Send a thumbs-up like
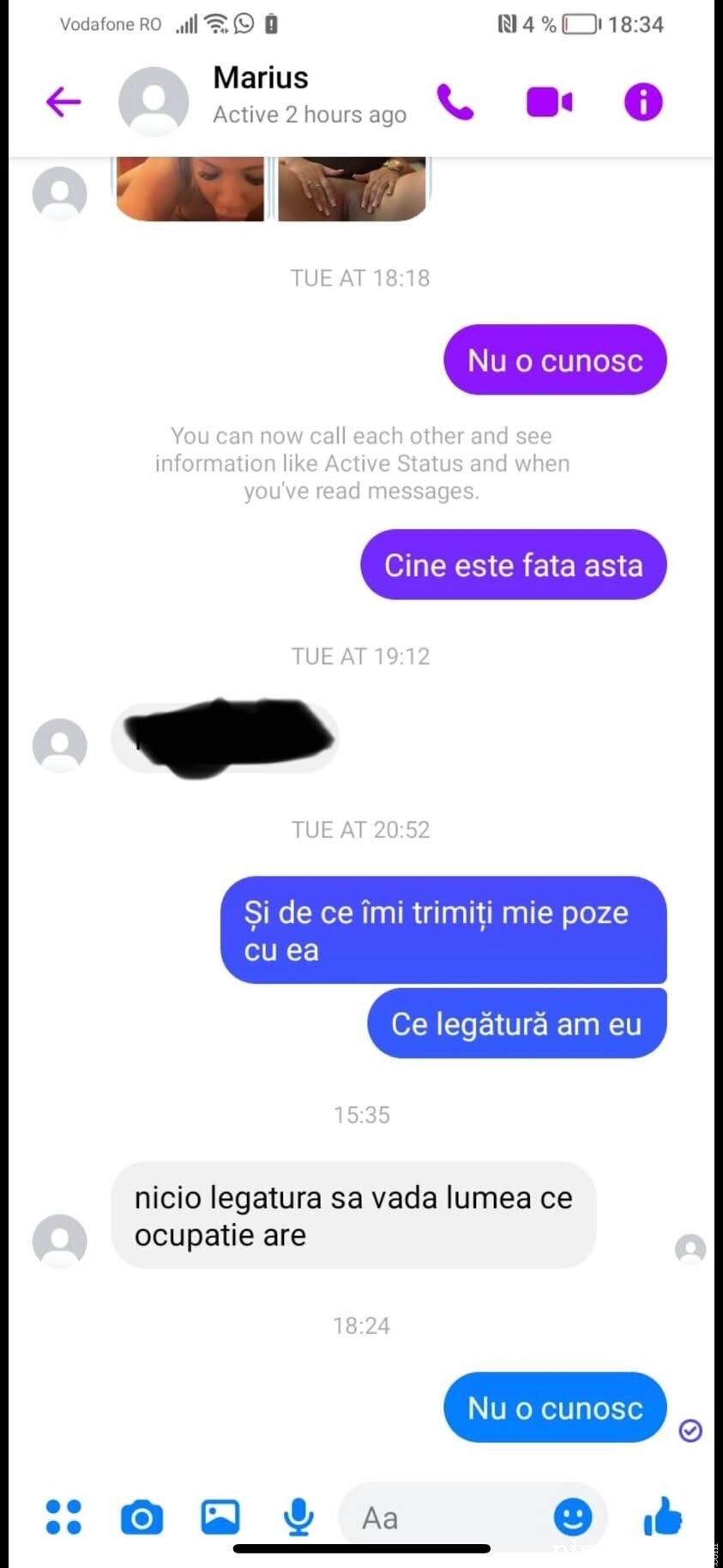The image size is (723, 1568). pyautogui.click(x=662, y=1516)
